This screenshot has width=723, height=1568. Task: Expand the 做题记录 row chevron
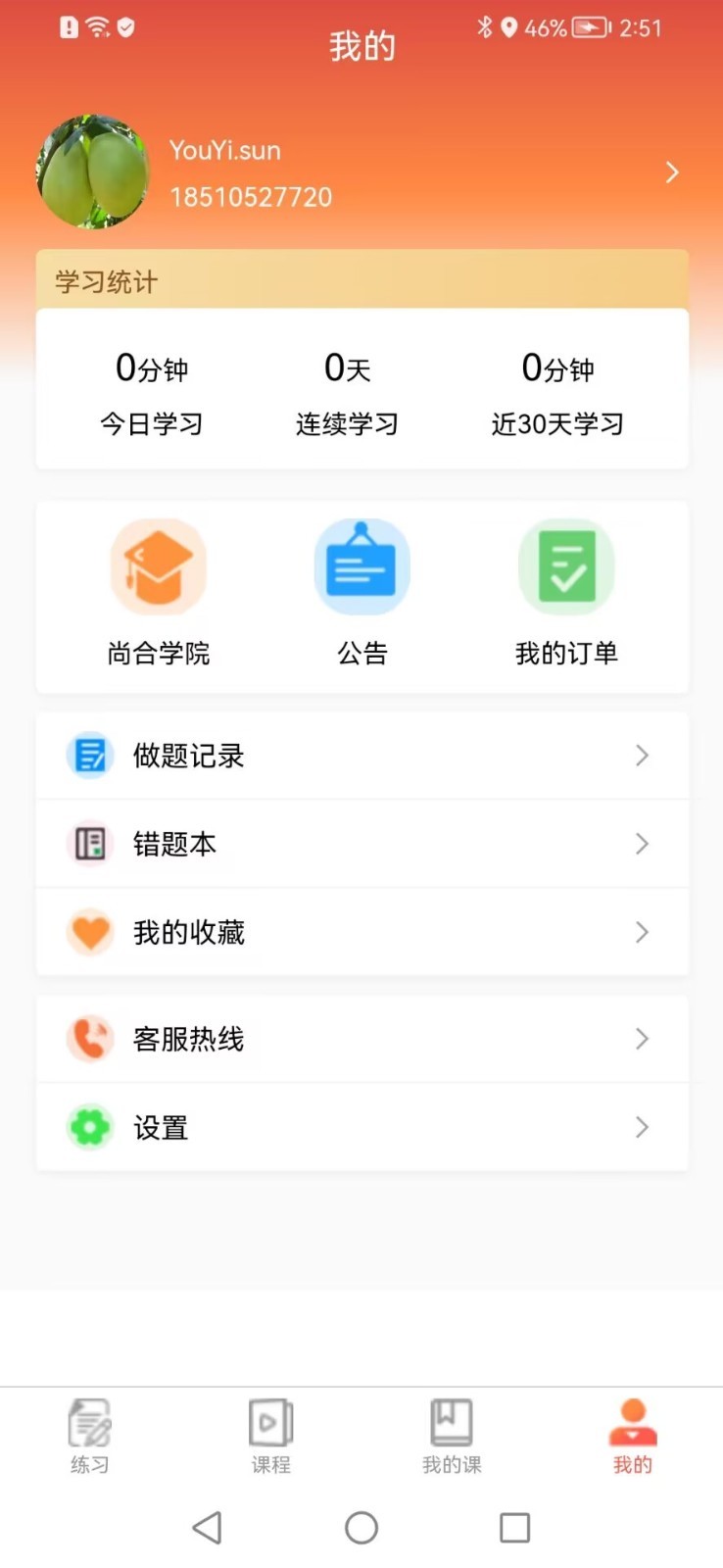coord(642,755)
